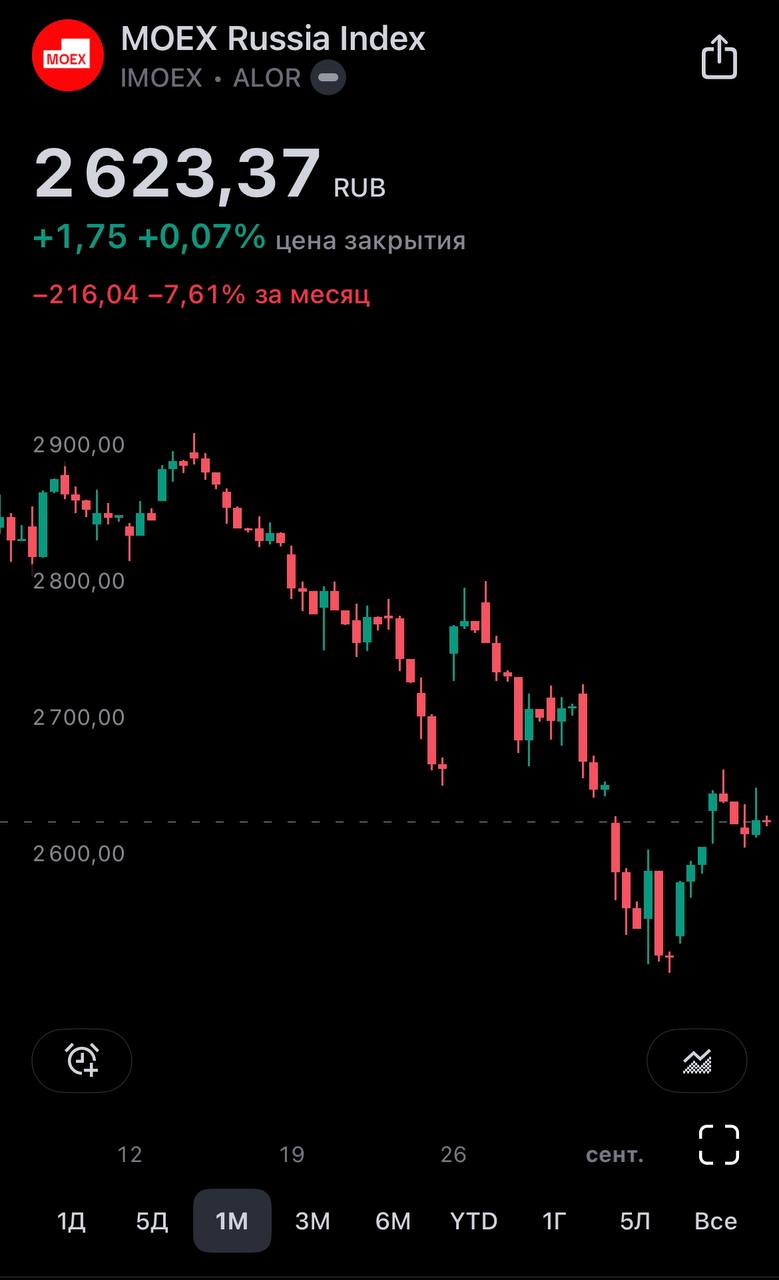This screenshot has height=1280, width=779.
Task: Change the chart type
Action: click(696, 1060)
